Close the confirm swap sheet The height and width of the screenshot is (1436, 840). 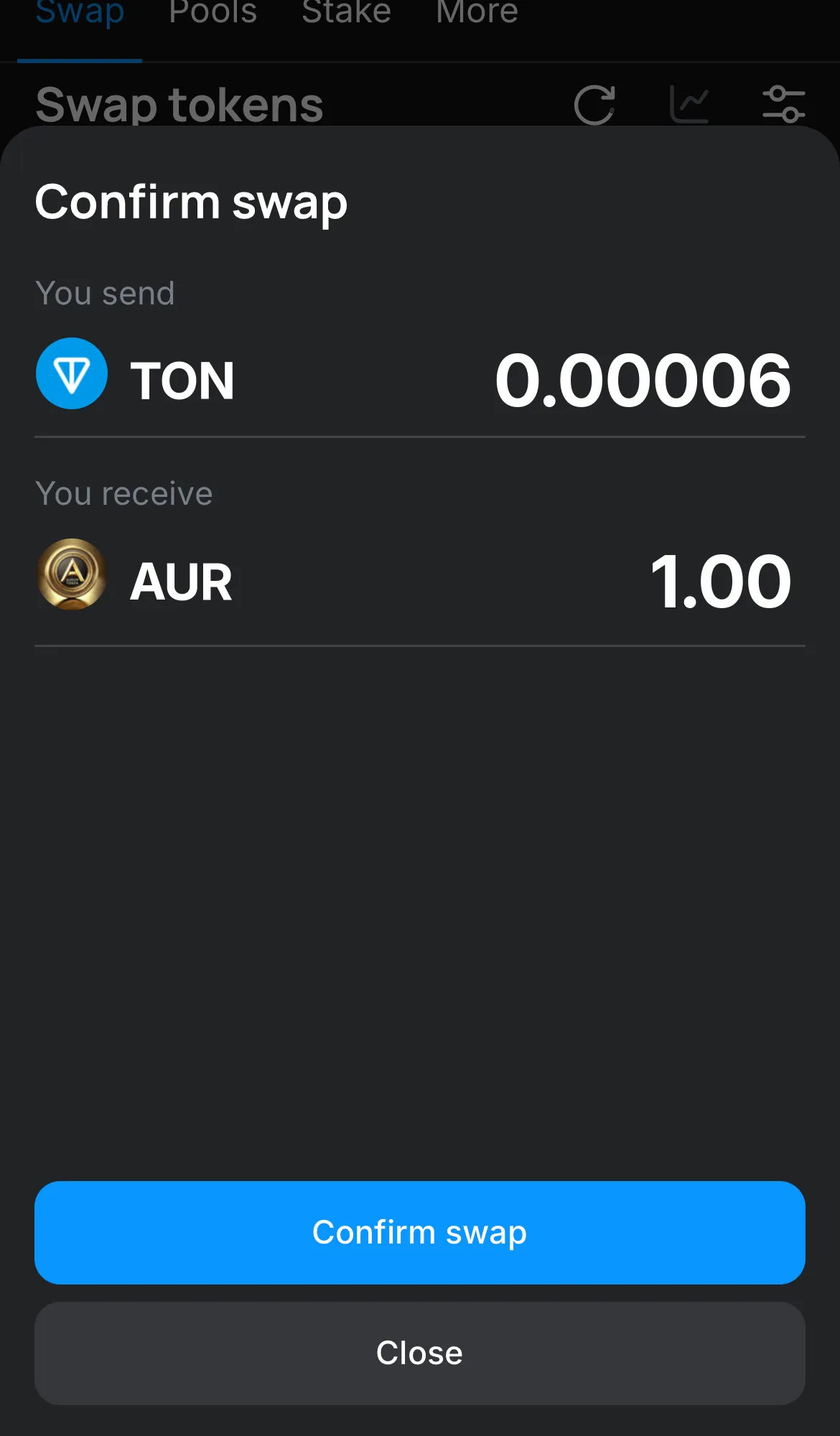(x=419, y=1353)
